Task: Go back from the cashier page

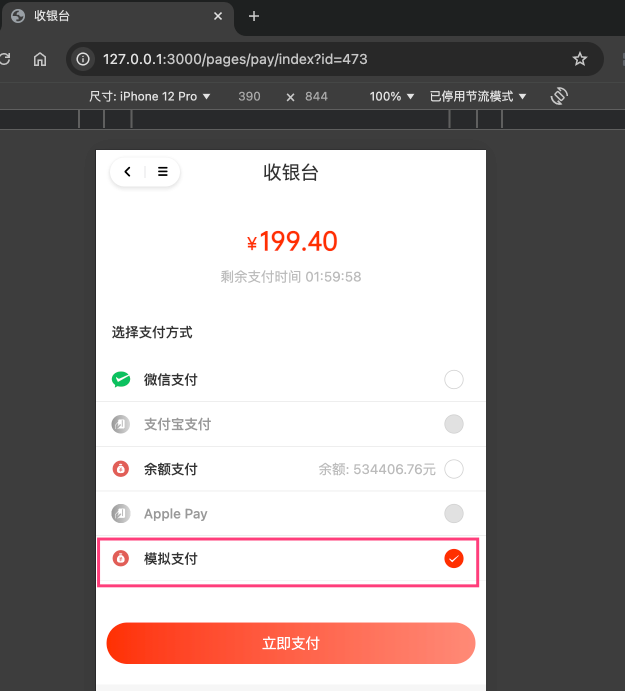Action: click(x=128, y=172)
